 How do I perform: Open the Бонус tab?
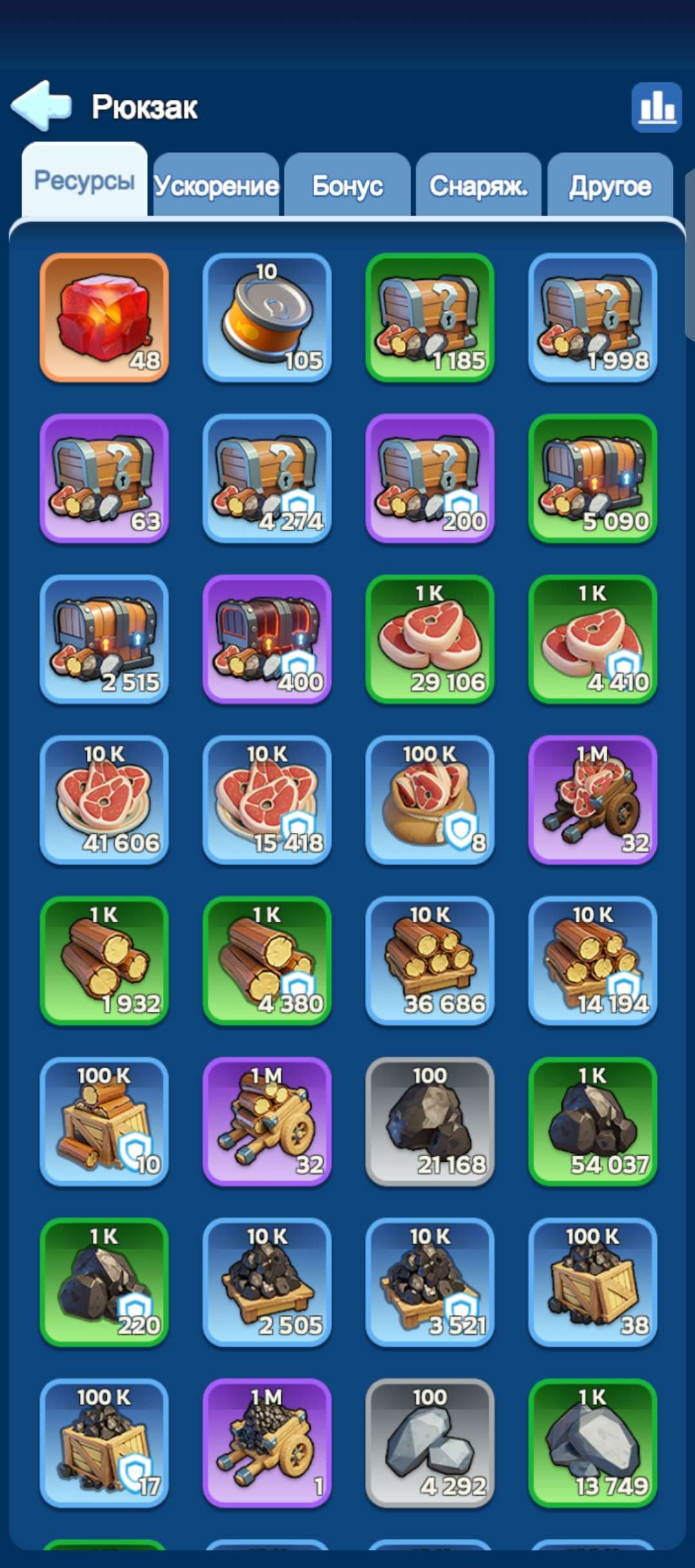347,185
